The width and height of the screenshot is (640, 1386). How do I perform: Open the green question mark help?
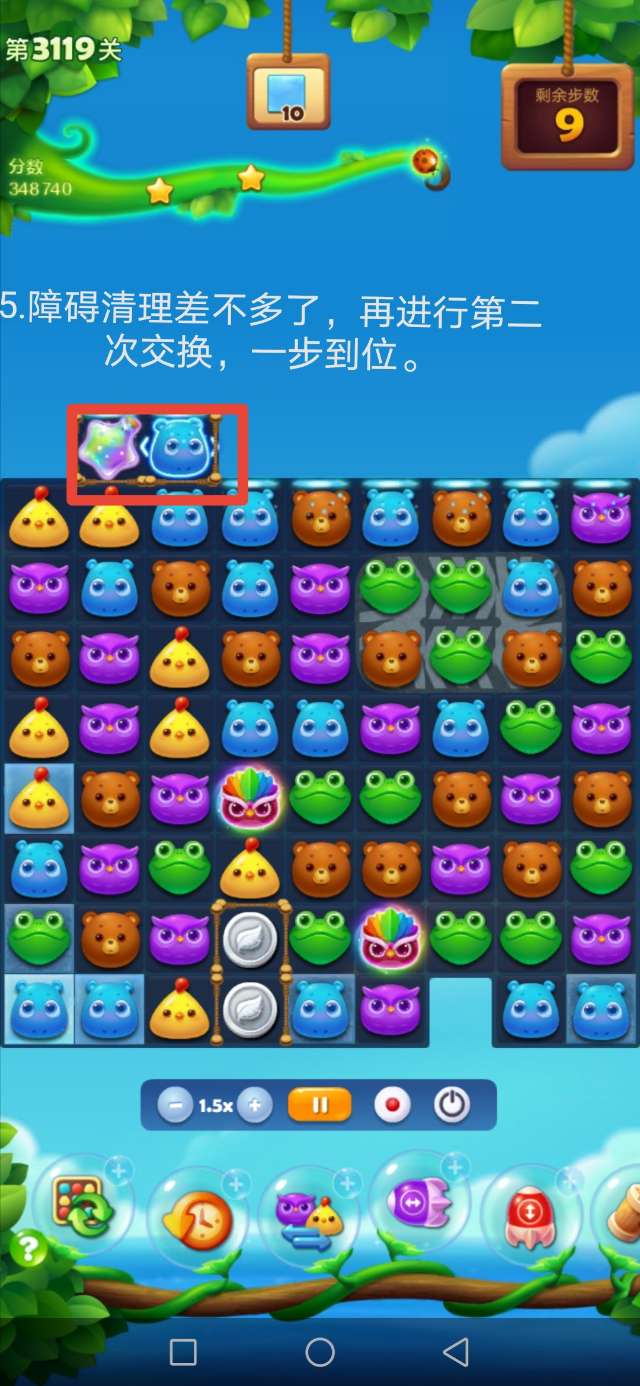(29, 1248)
